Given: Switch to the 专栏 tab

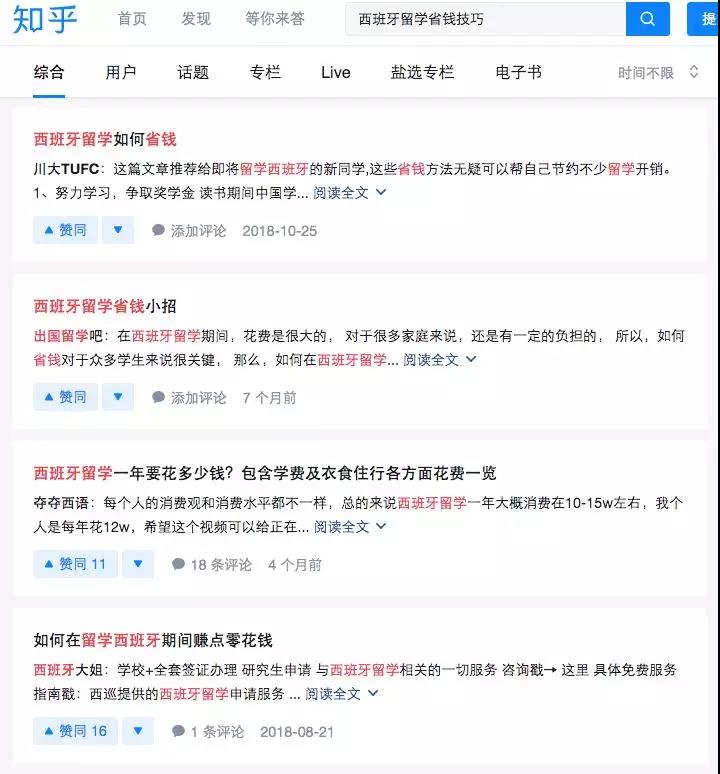Looking at the screenshot, I should pos(265,72).
